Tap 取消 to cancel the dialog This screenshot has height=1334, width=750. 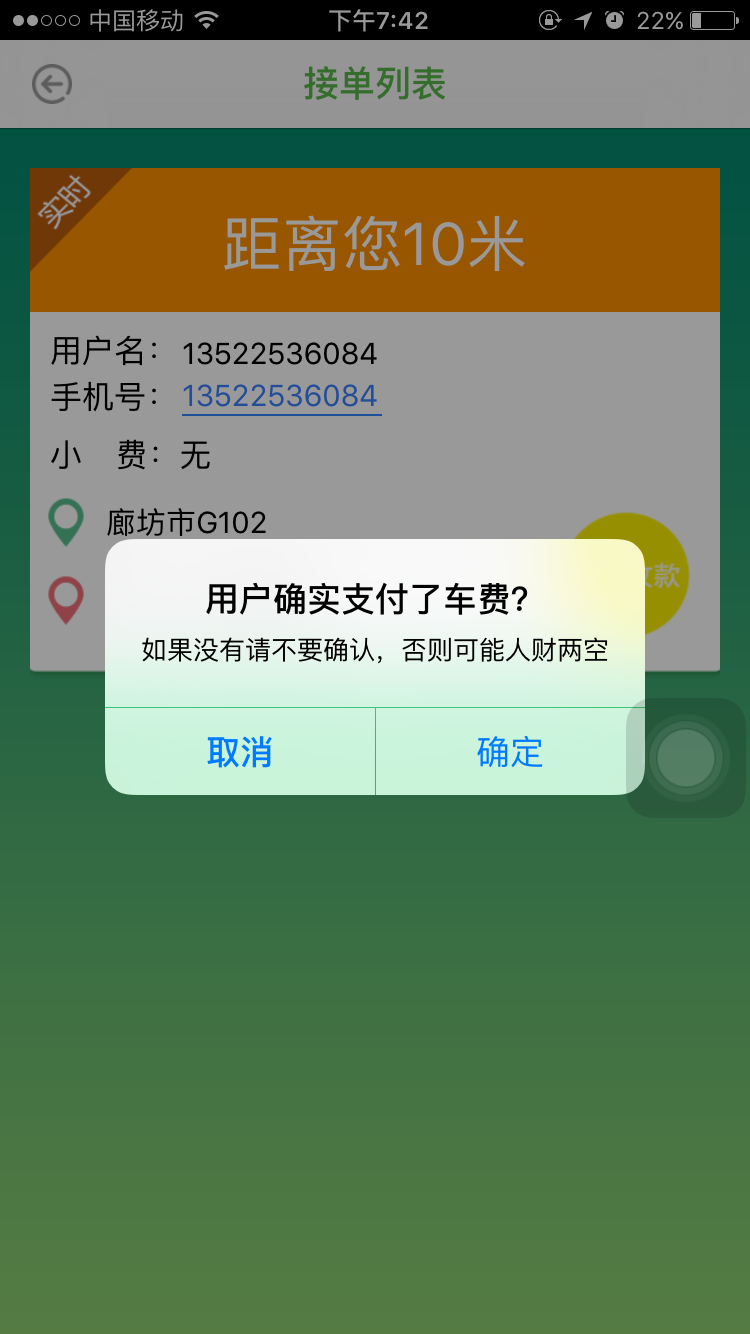(240, 752)
